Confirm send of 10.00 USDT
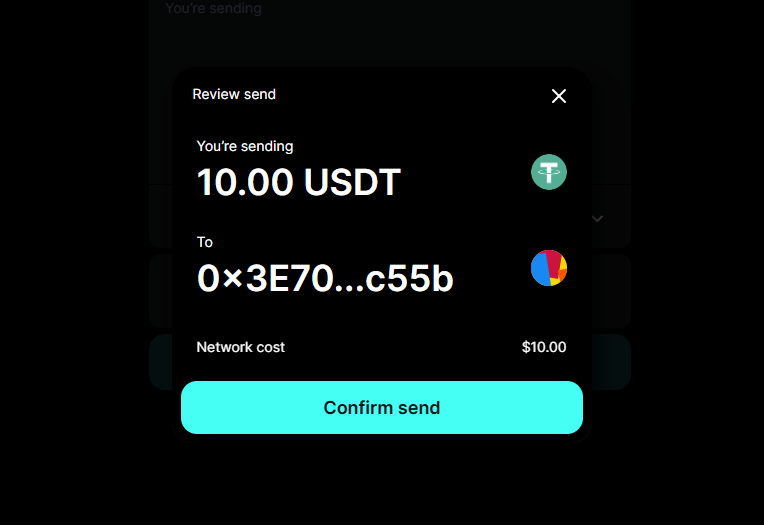 382,407
